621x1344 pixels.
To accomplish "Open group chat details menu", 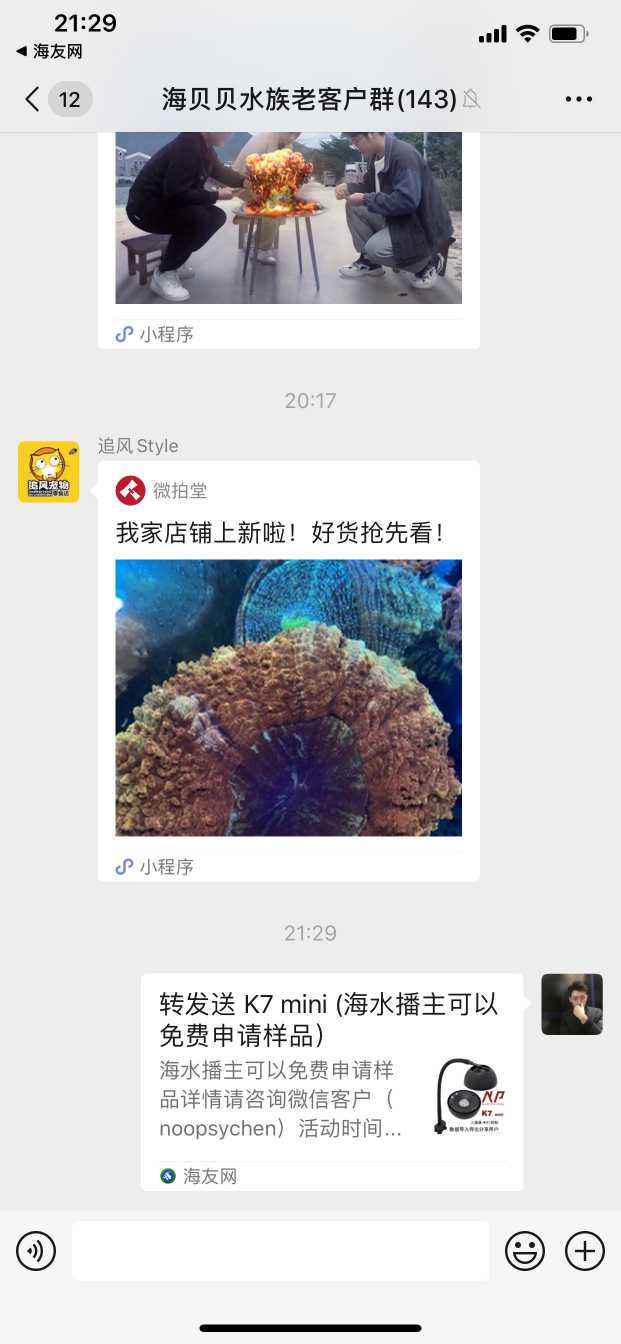I will 579,99.
